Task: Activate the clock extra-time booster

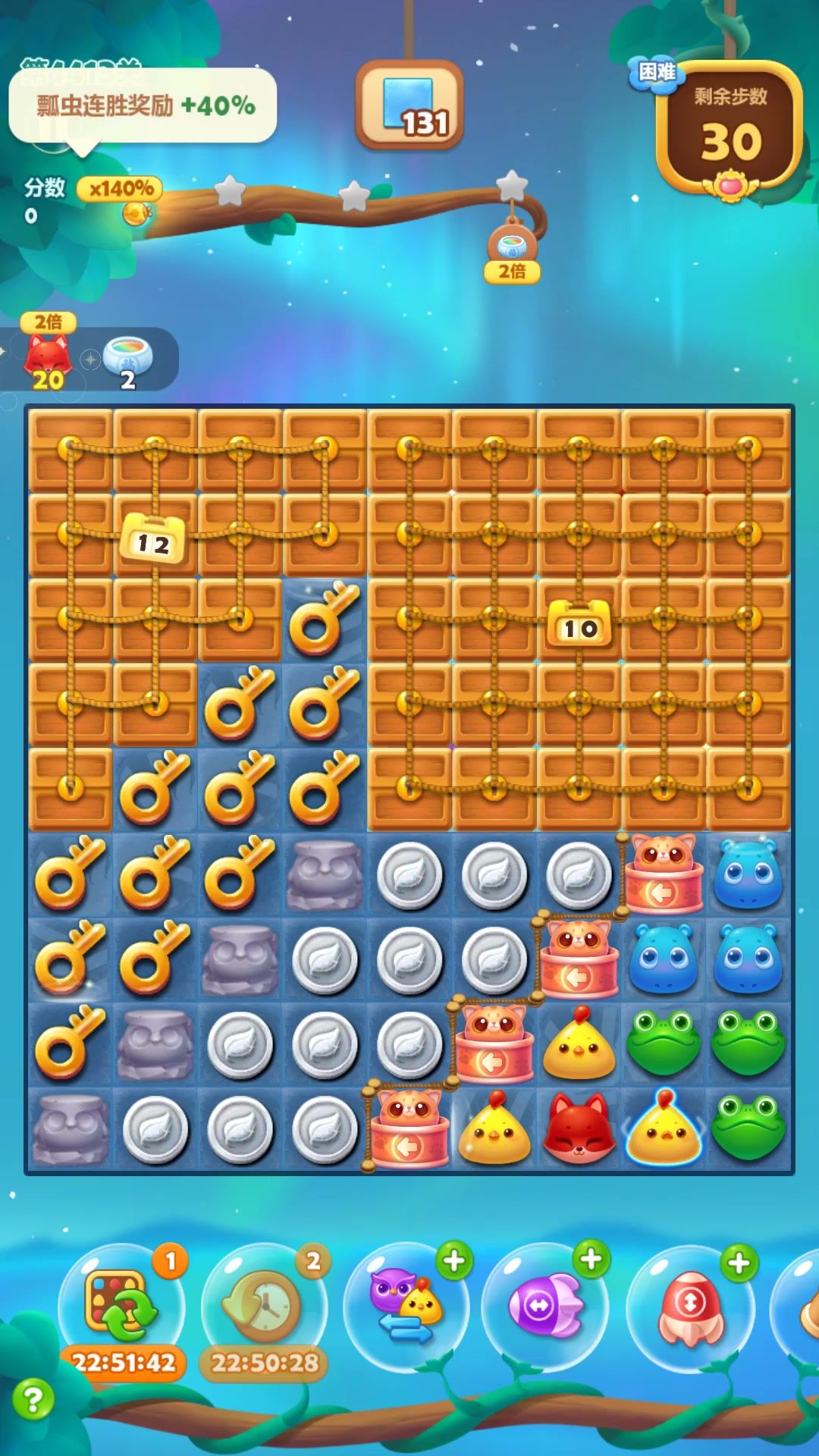Action: [x=264, y=1306]
